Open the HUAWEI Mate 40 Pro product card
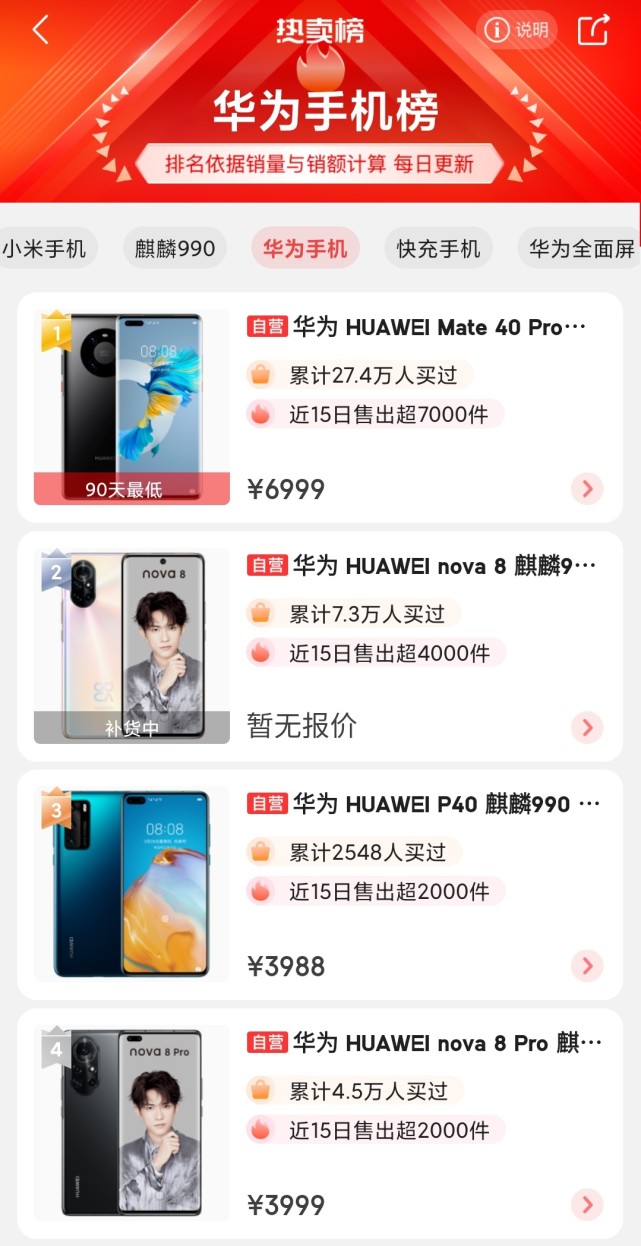Screen dimensions: 641x1246 point(320,407)
